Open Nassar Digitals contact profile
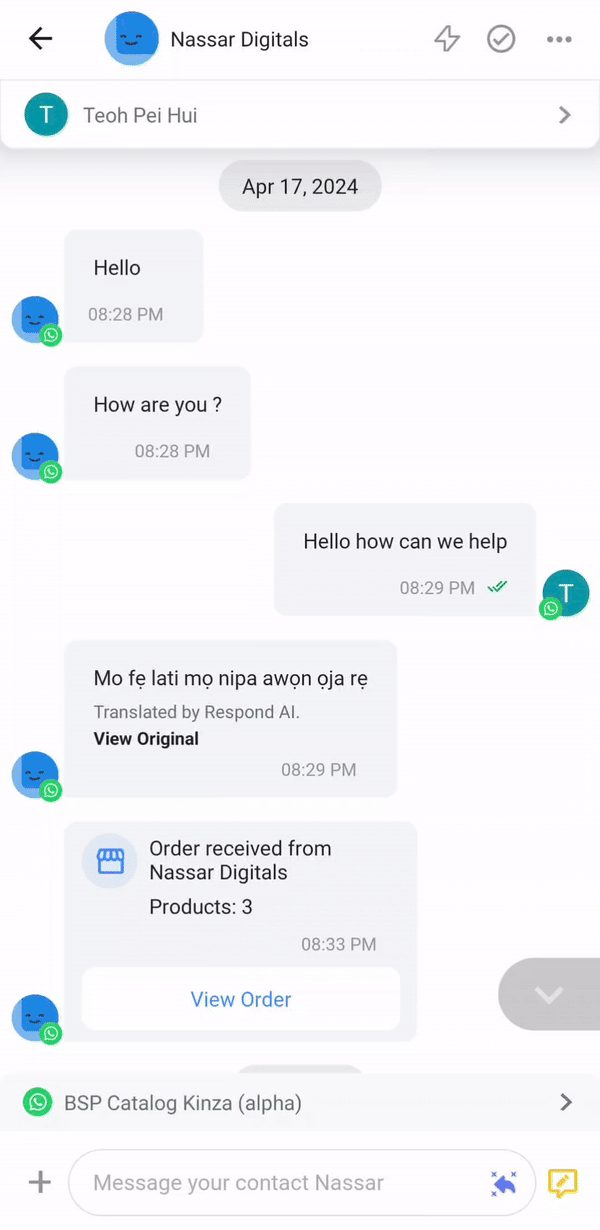Image resolution: width=600 pixels, height=1230 pixels. tap(239, 40)
